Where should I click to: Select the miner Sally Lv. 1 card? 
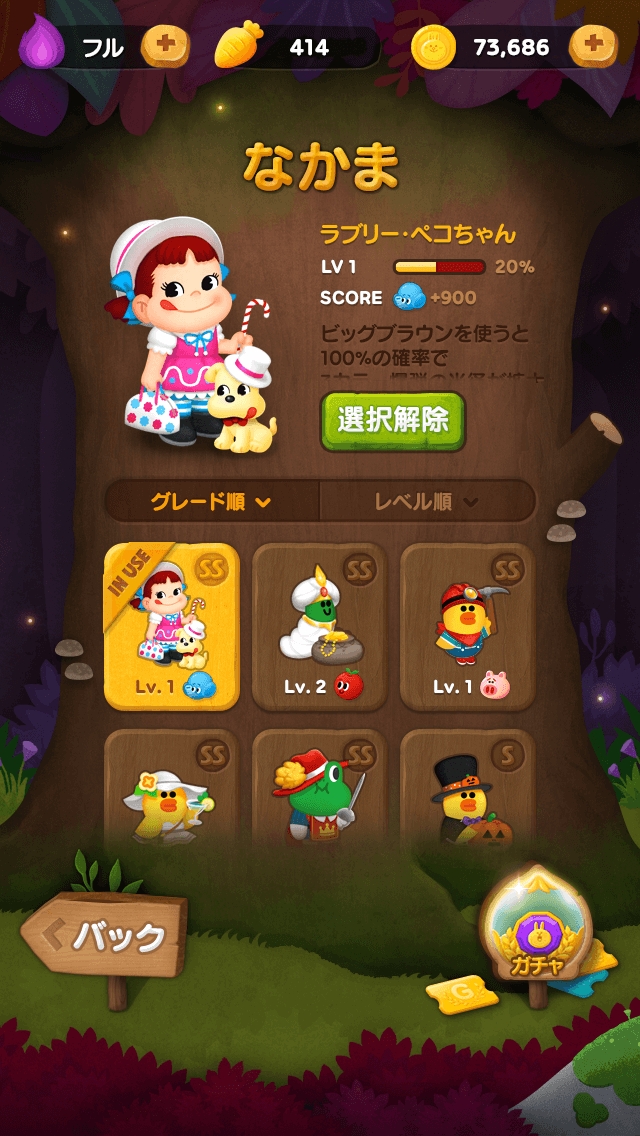467,627
